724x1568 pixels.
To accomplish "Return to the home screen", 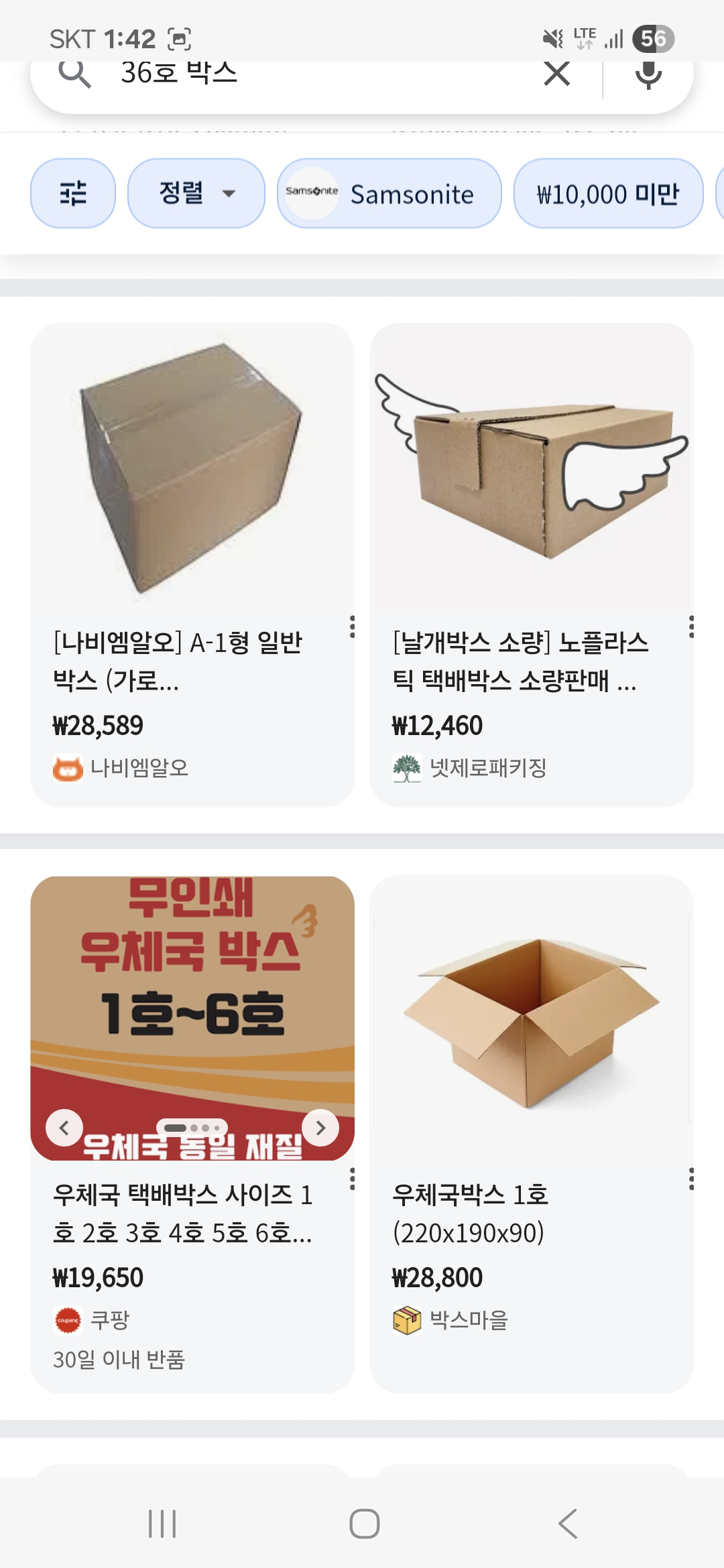I will 364,1523.
